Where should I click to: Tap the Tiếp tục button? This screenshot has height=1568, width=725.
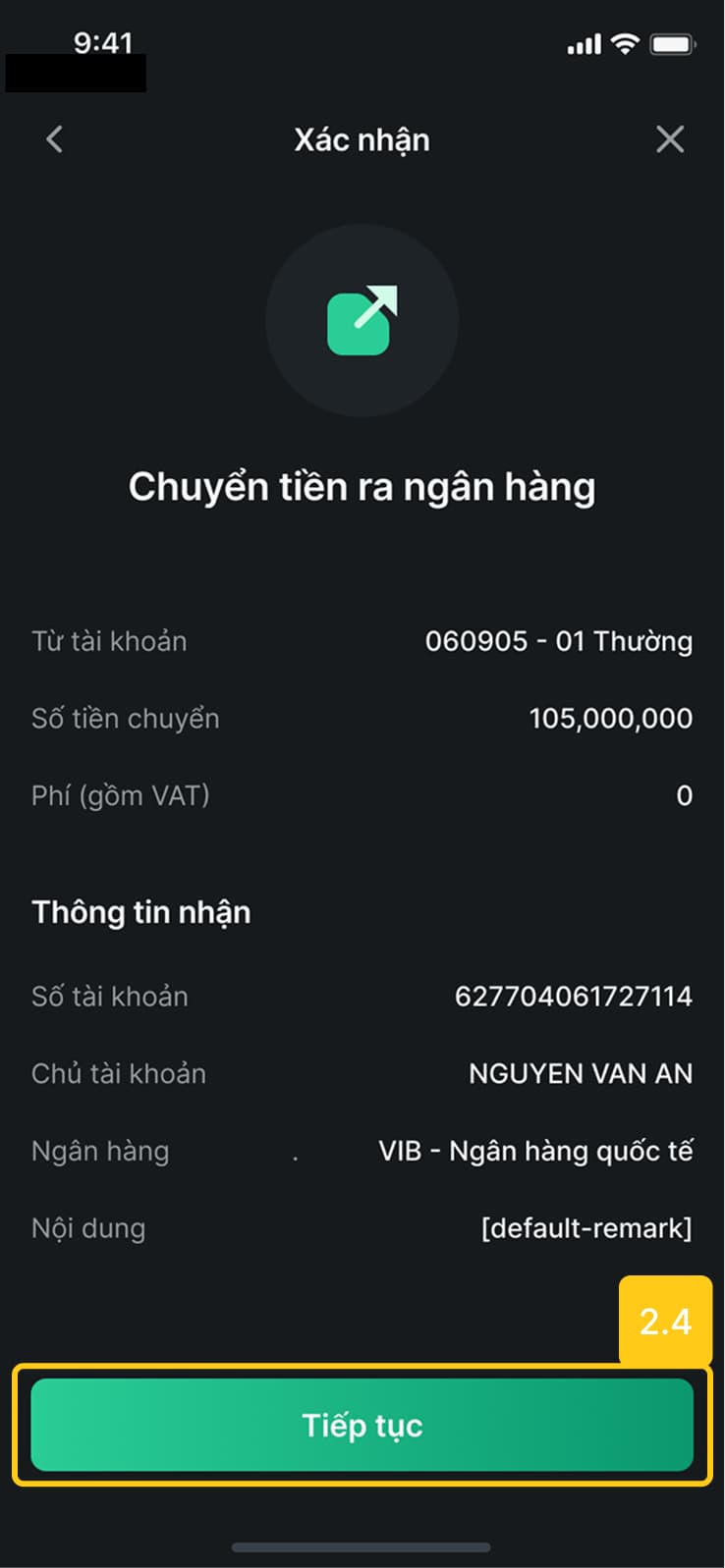coord(362,1425)
